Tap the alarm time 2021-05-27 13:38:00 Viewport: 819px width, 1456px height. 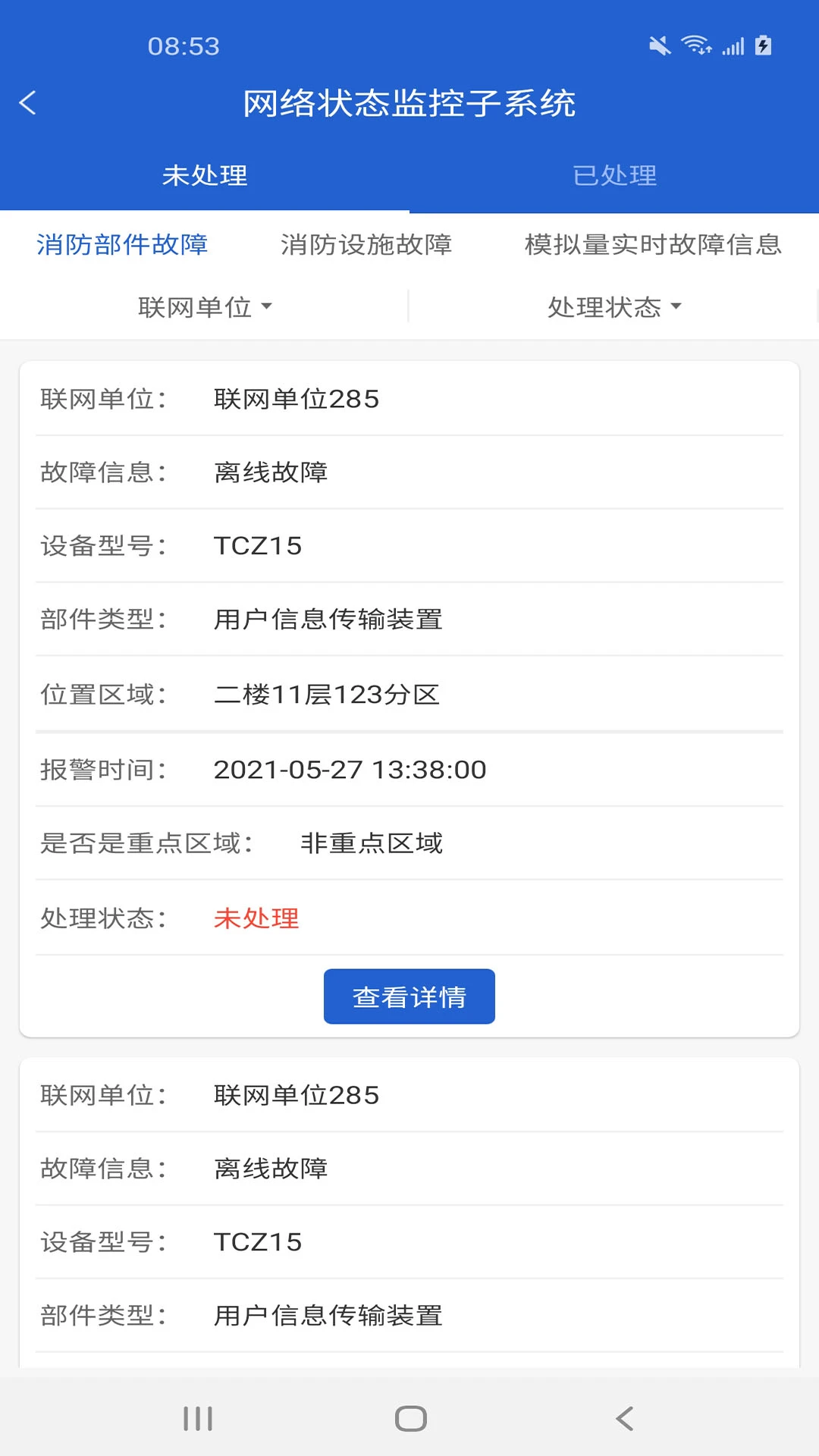(350, 770)
